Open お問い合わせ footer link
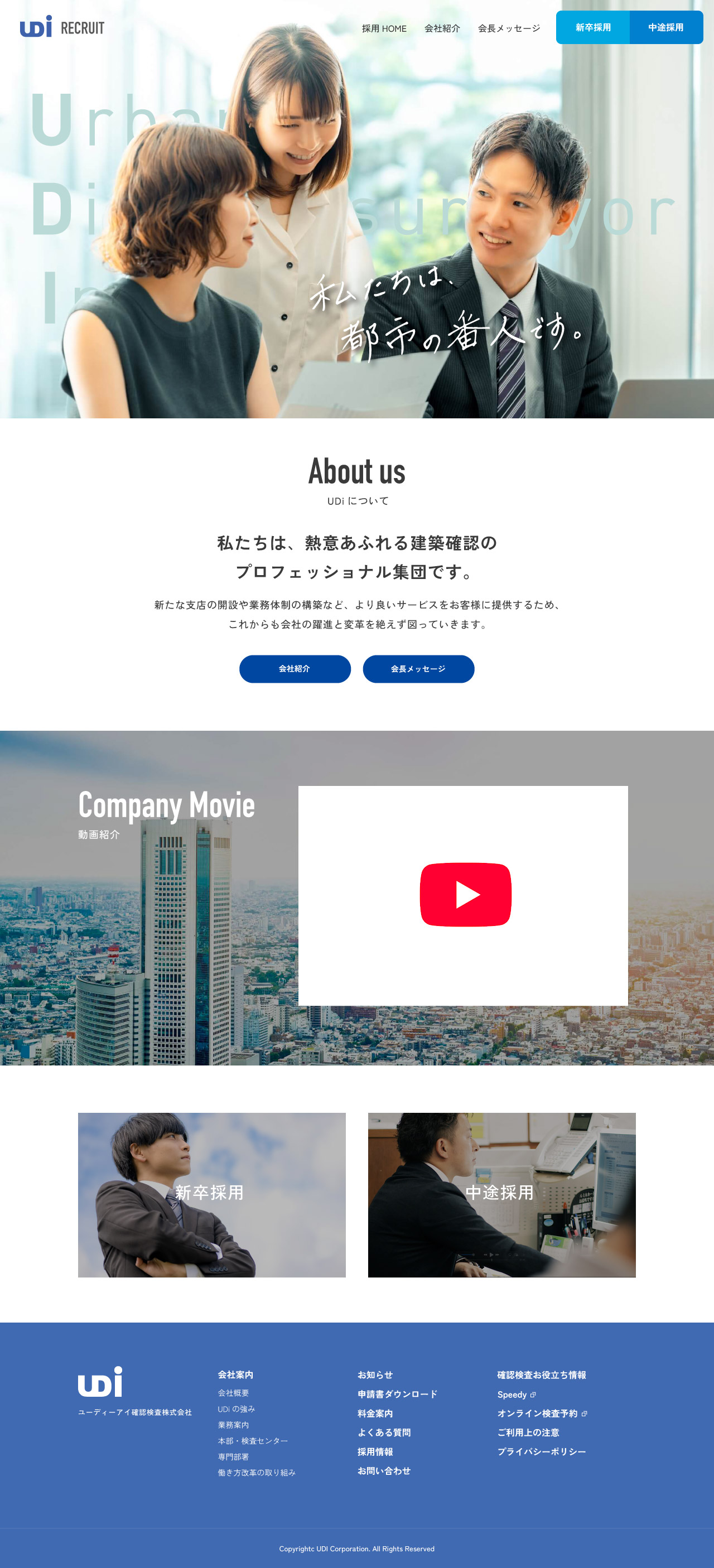 (383, 1470)
